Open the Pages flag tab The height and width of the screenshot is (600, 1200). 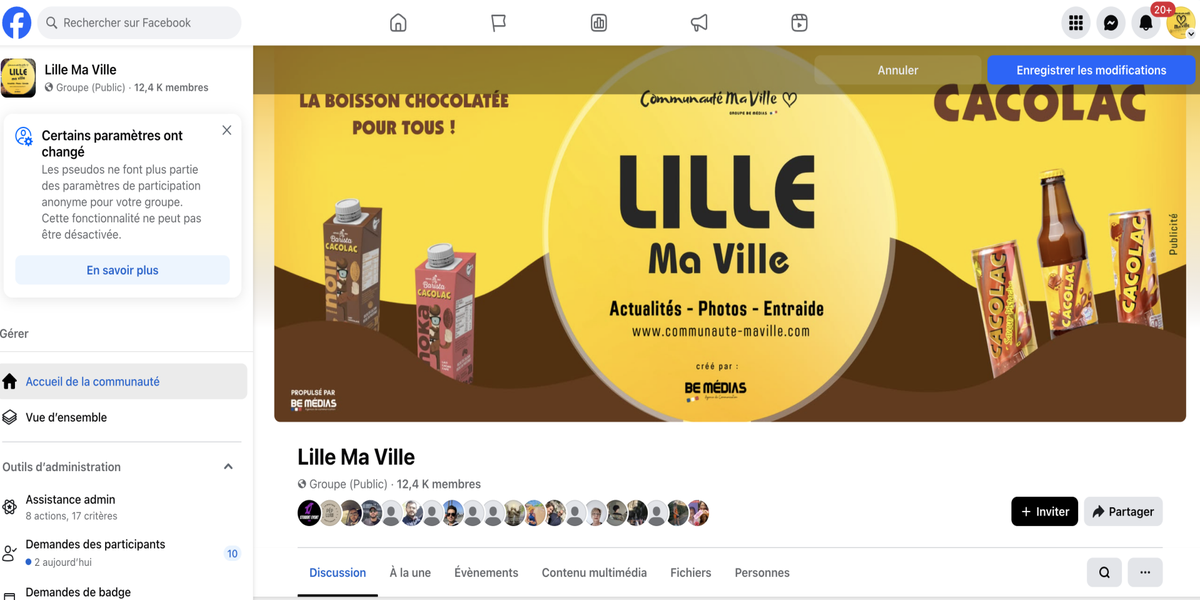click(498, 23)
